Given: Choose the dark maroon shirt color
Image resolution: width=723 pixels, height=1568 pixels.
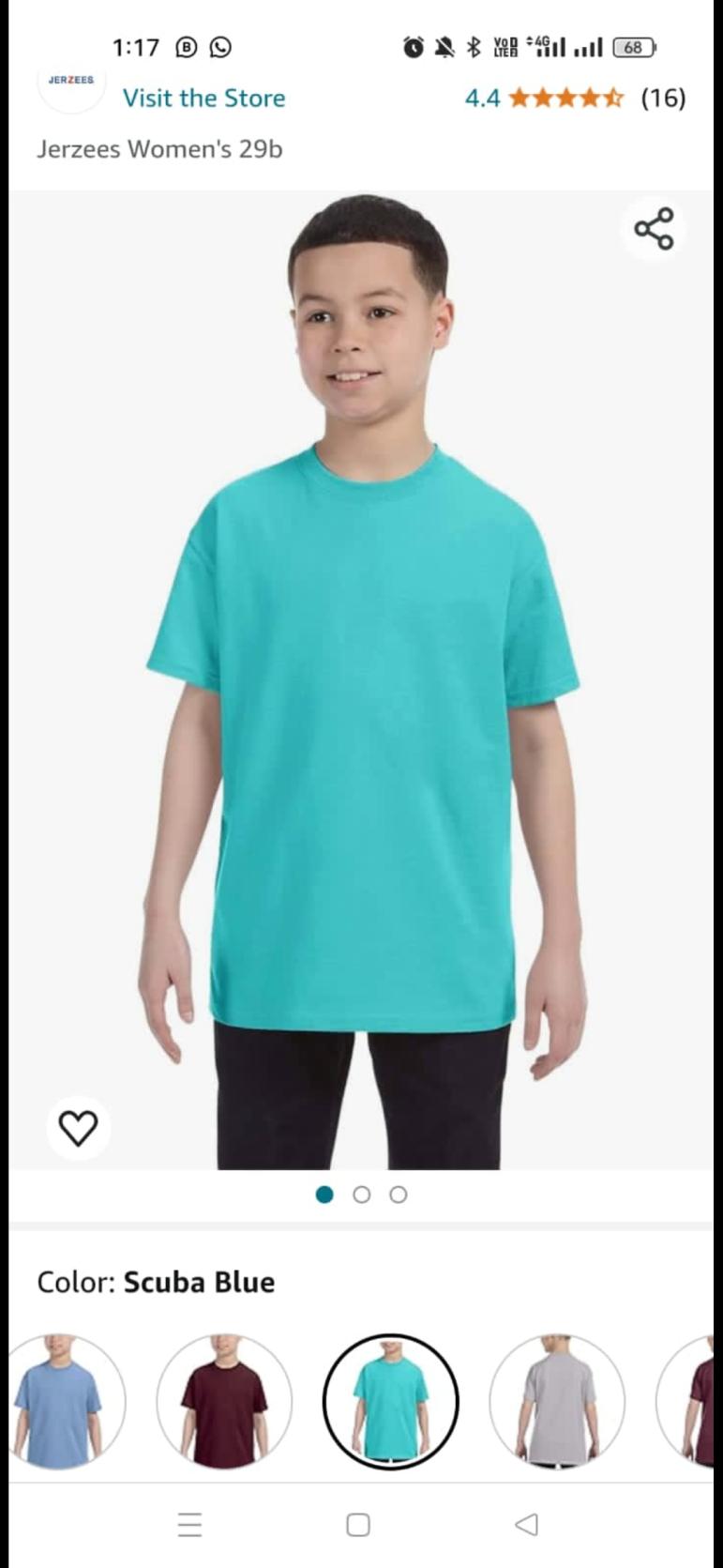Looking at the screenshot, I should click(224, 1401).
